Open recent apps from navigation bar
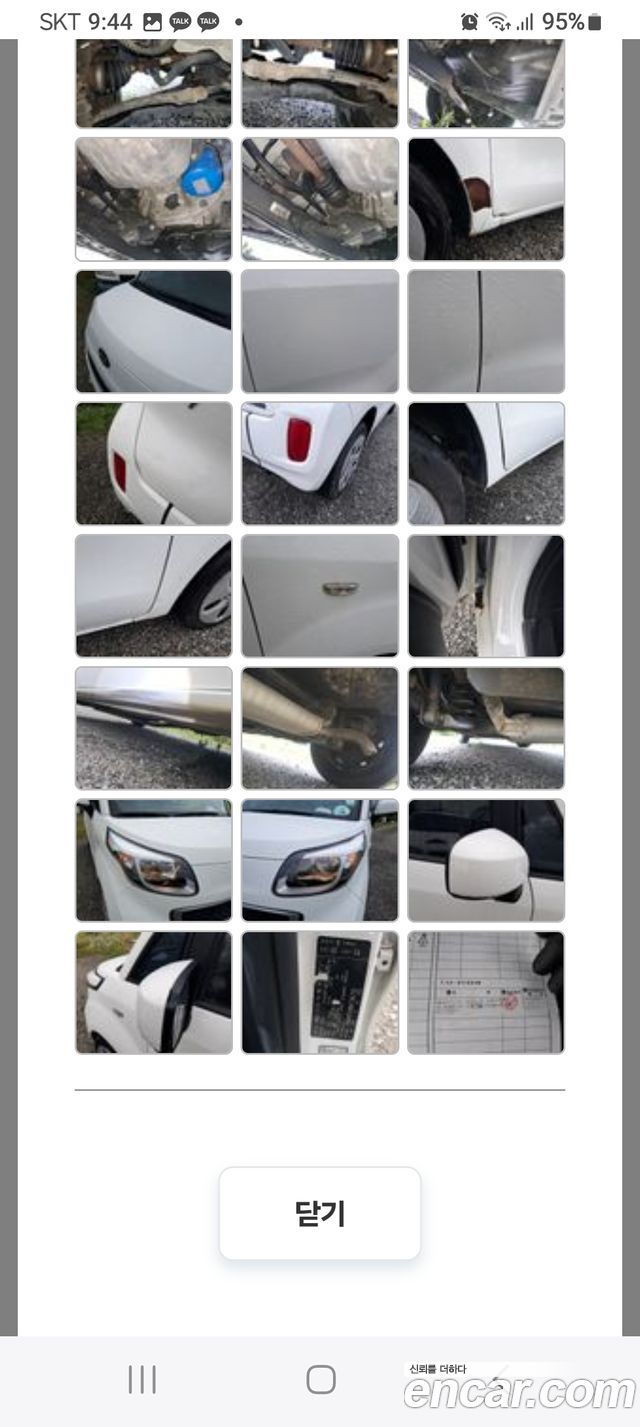This screenshot has height=1427, width=640. (x=142, y=1380)
